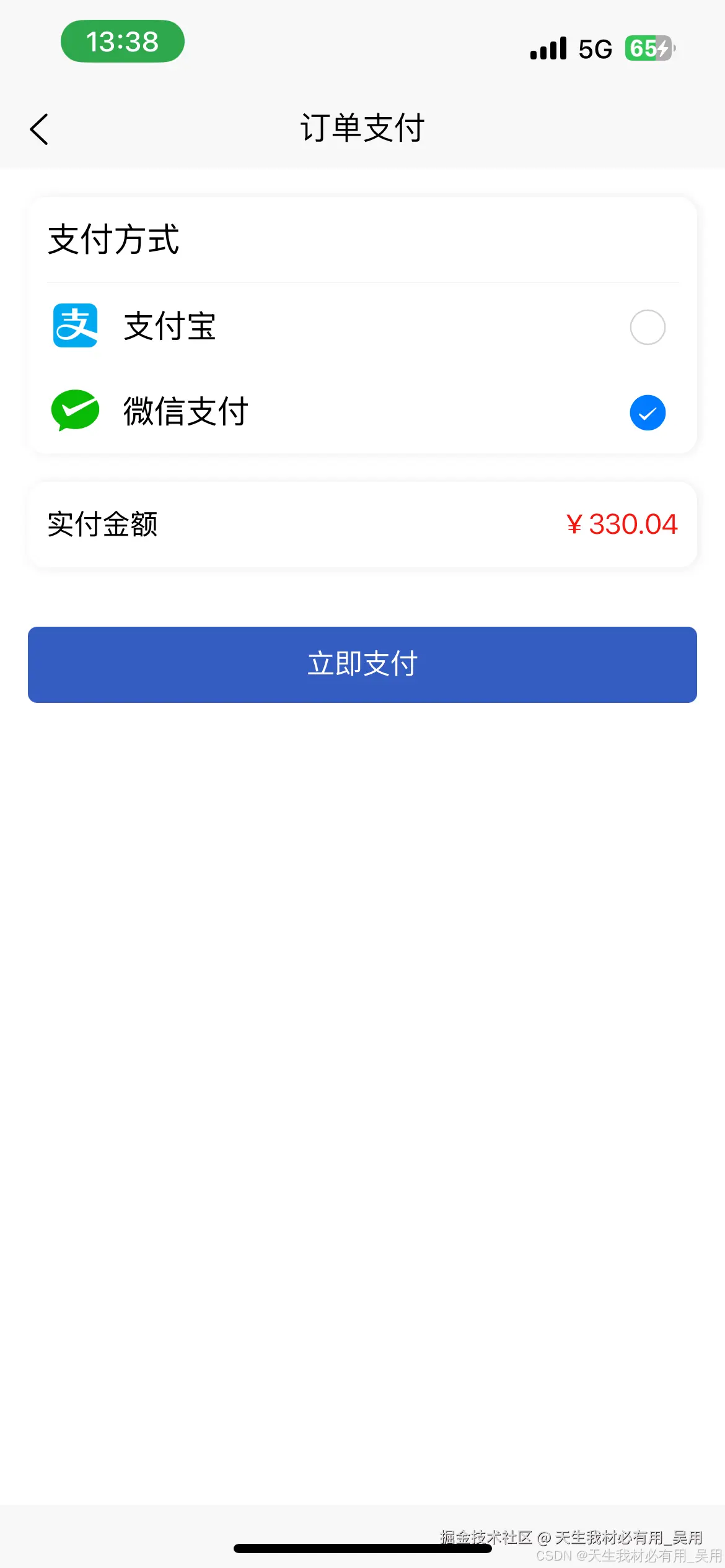Click the green time pill showing 13:38
The image size is (725, 1568).
[x=122, y=41]
